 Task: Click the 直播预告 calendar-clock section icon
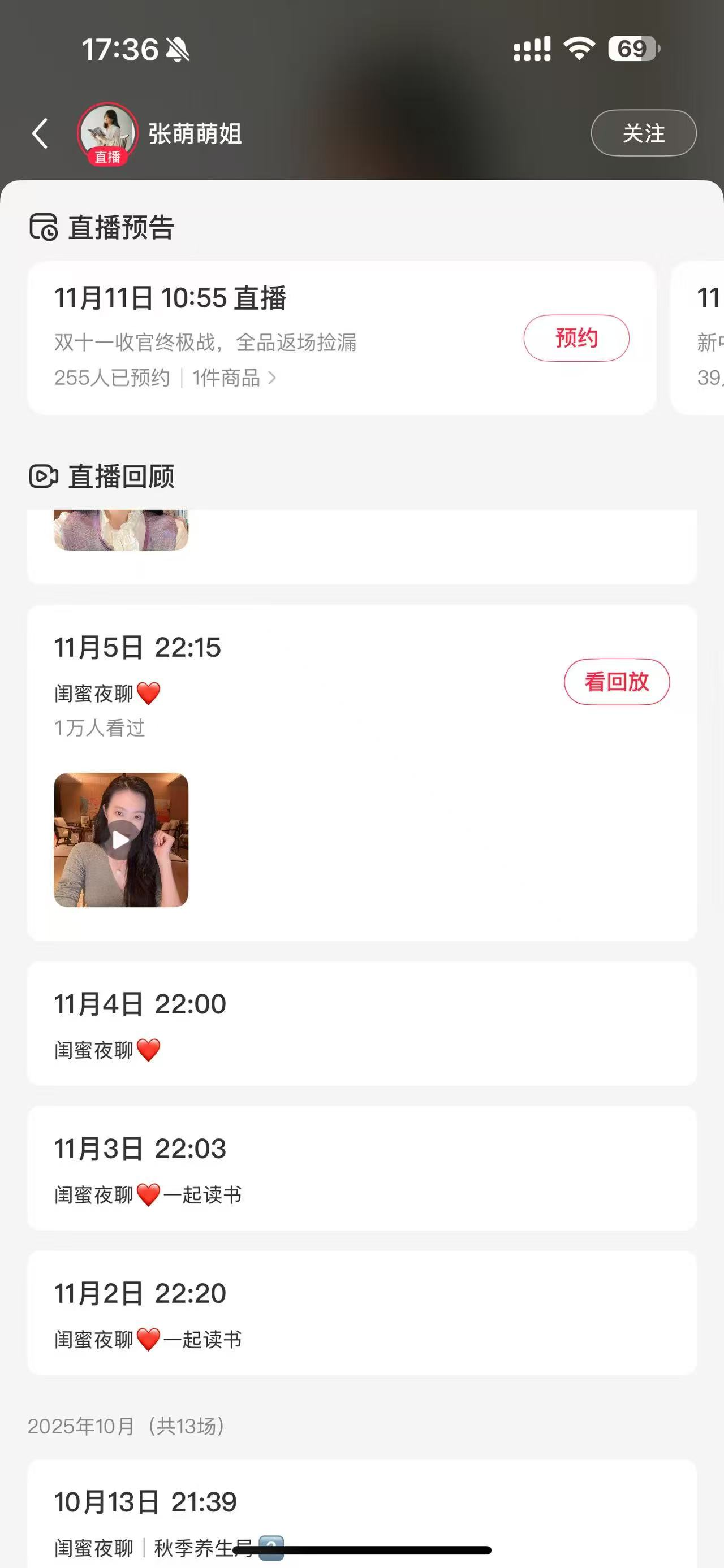coord(41,227)
